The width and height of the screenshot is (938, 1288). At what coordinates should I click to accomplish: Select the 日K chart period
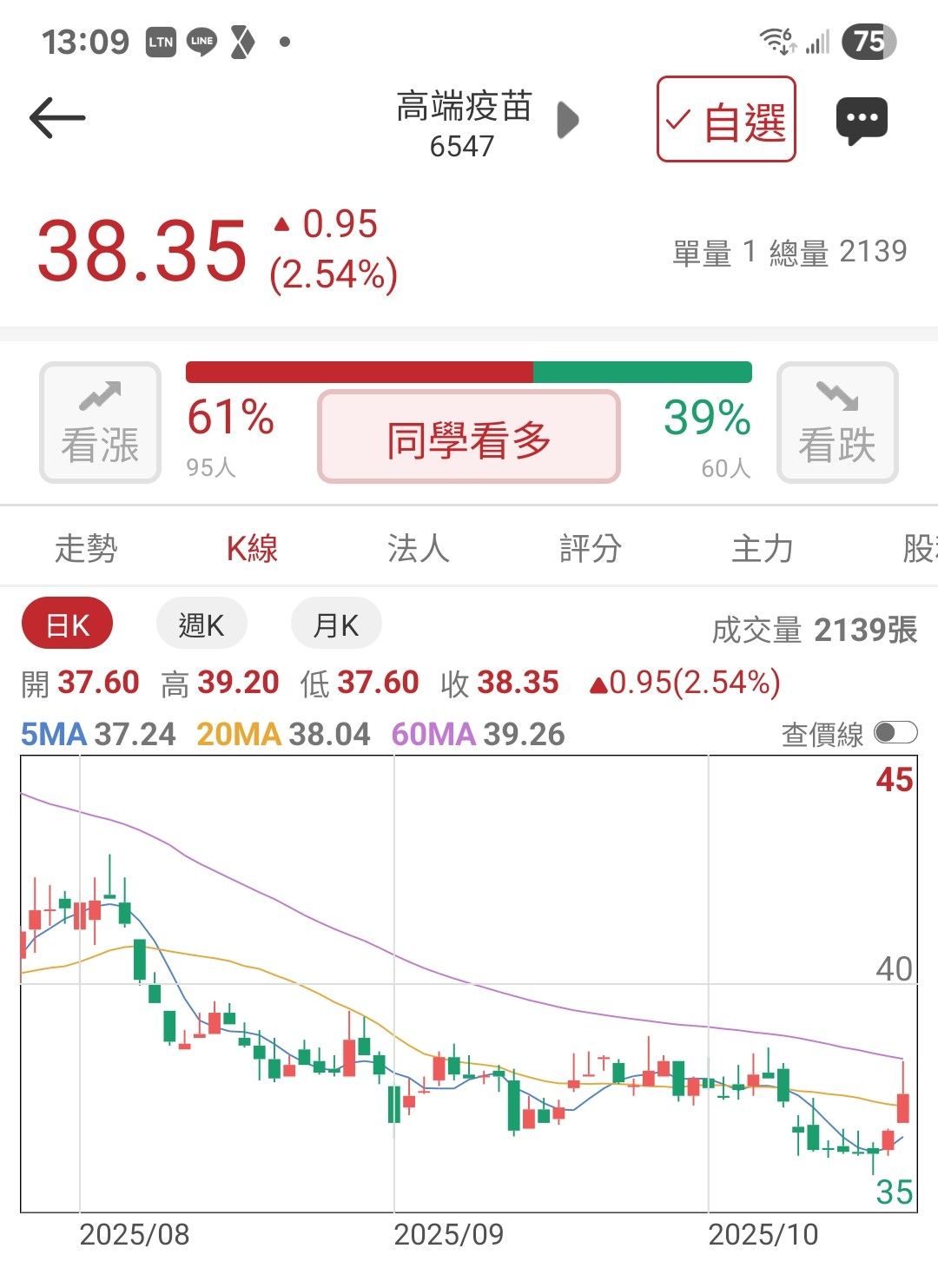point(67,624)
